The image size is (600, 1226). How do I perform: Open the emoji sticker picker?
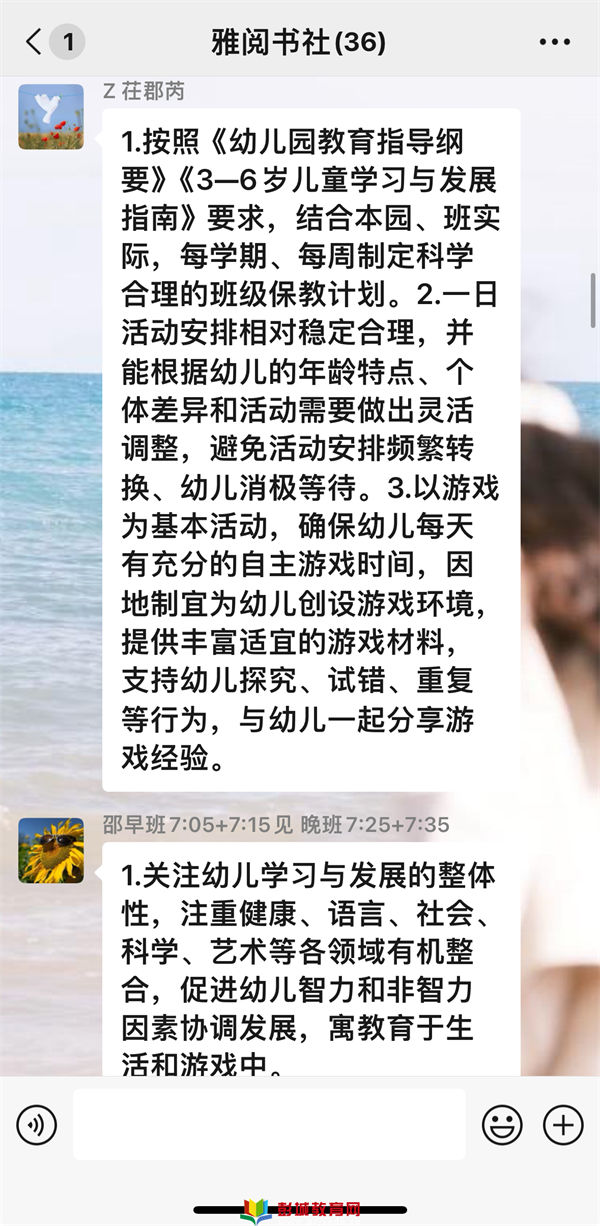point(502,1125)
